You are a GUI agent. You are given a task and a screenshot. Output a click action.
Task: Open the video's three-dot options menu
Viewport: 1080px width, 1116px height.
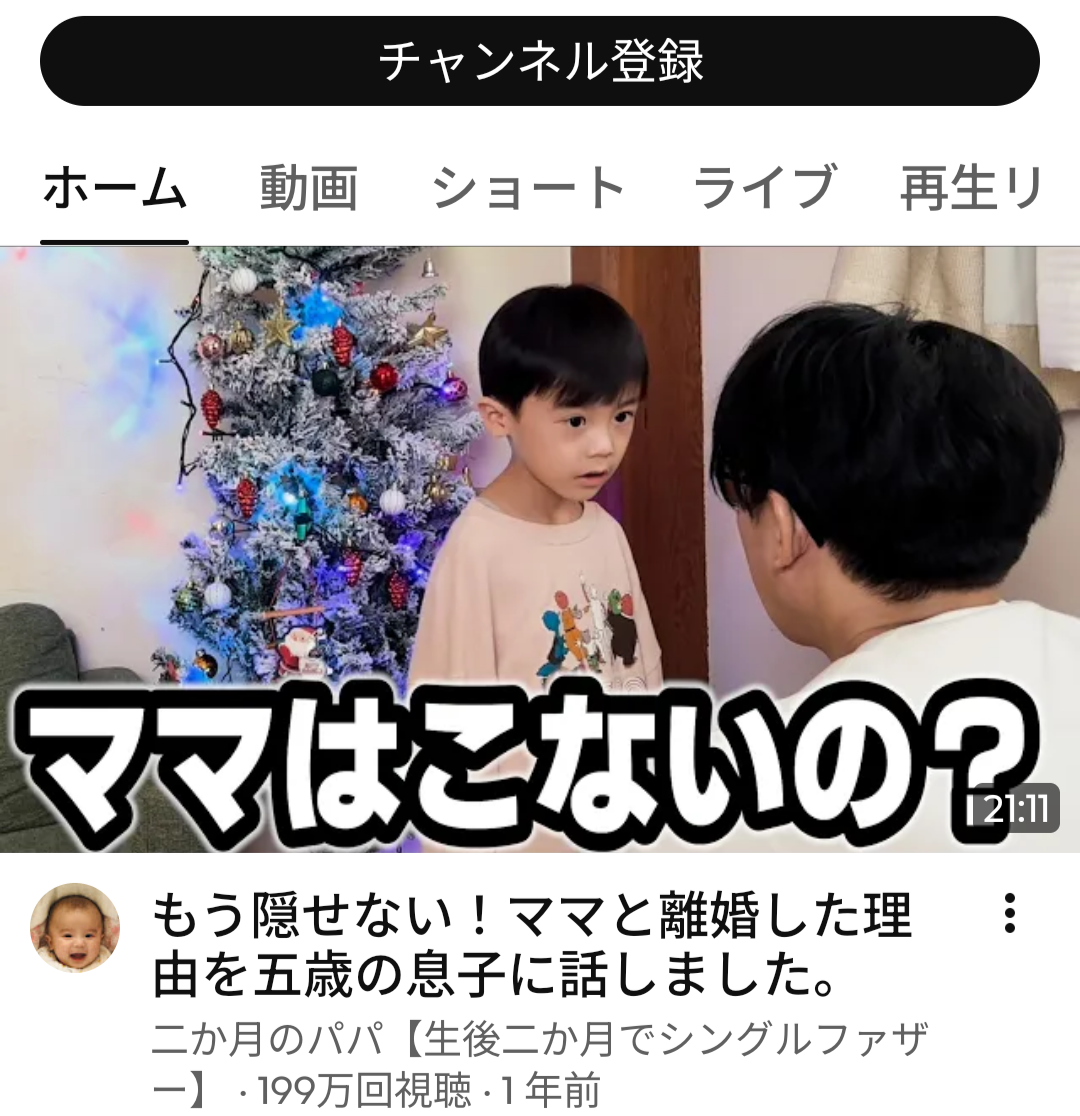click(x=1009, y=914)
